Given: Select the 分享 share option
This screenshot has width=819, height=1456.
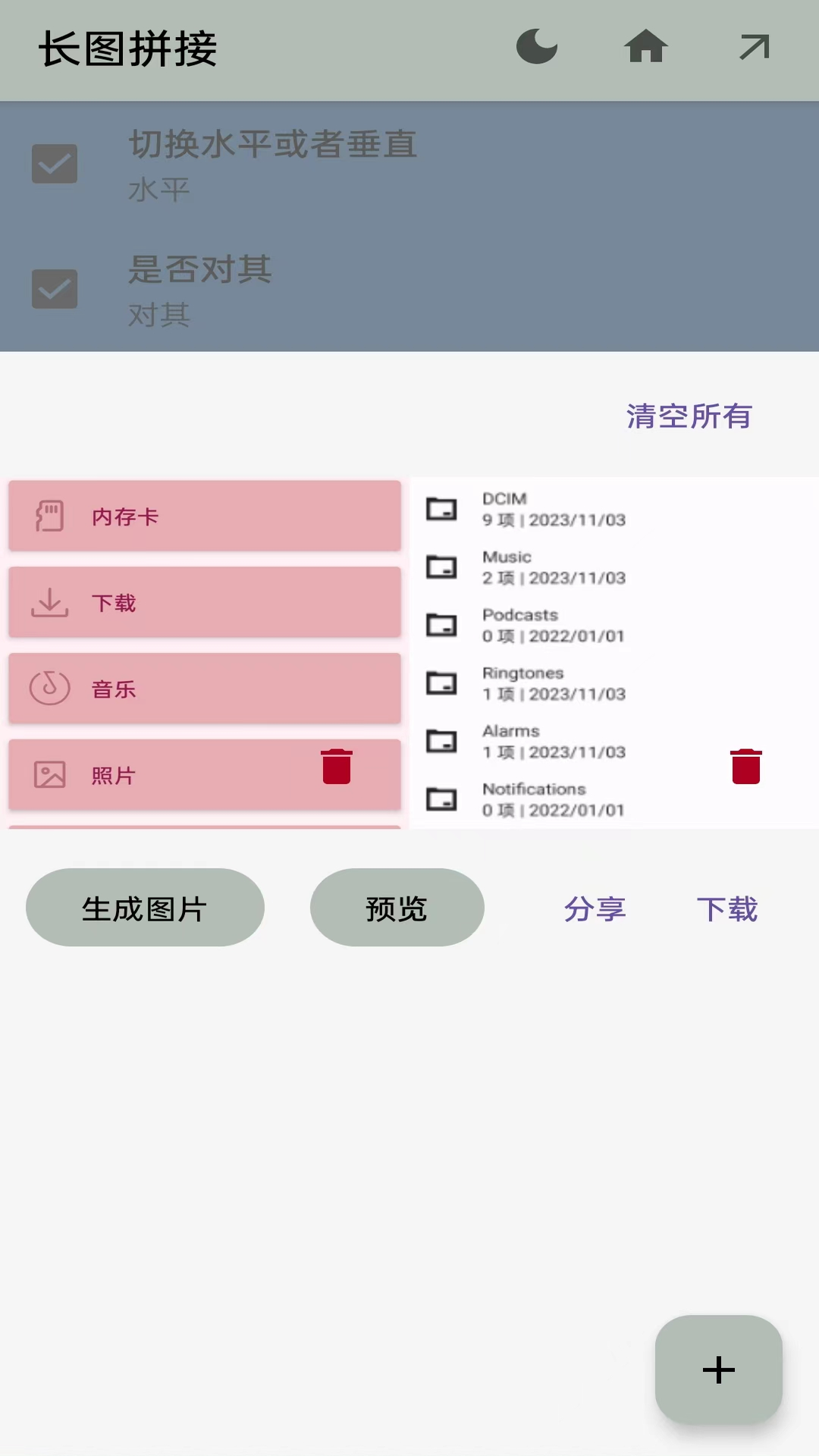Looking at the screenshot, I should pyautogui.click(x=596, y=908).
